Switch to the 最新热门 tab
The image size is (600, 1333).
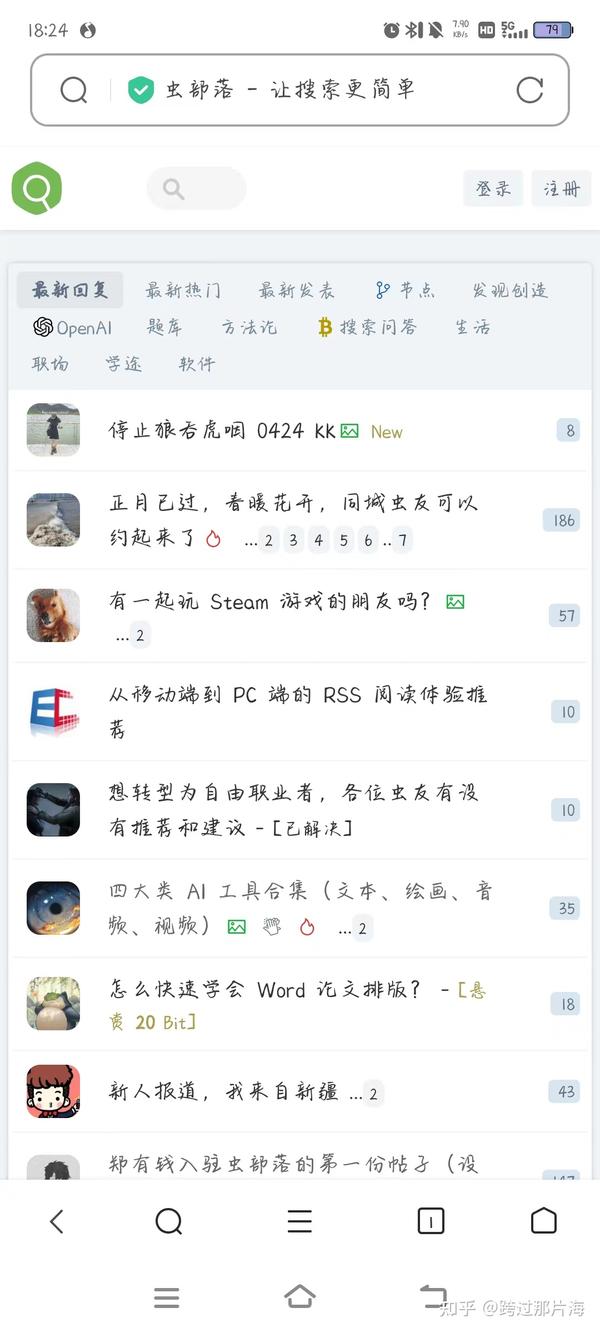coord(183,290)
